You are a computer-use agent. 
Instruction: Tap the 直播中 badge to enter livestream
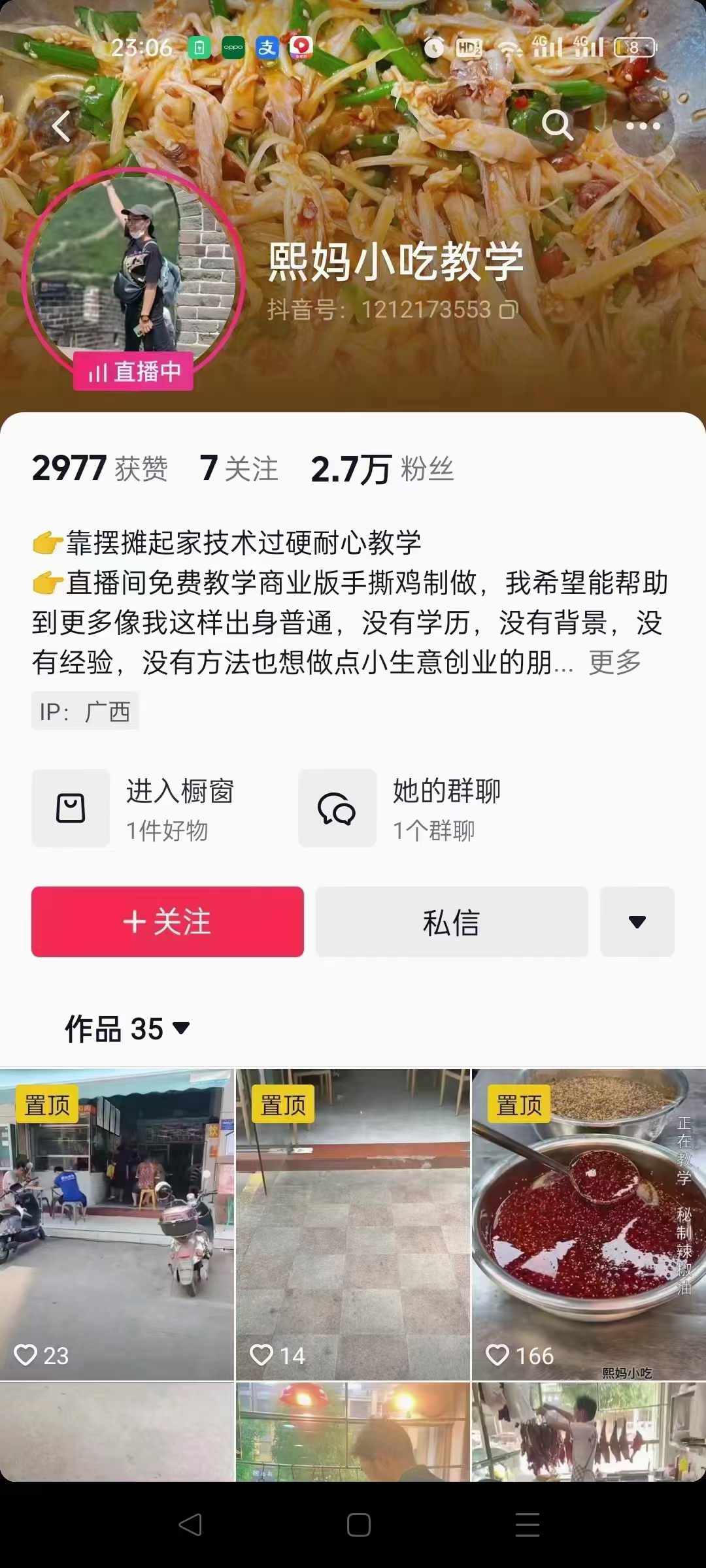[x=133, y=371]
